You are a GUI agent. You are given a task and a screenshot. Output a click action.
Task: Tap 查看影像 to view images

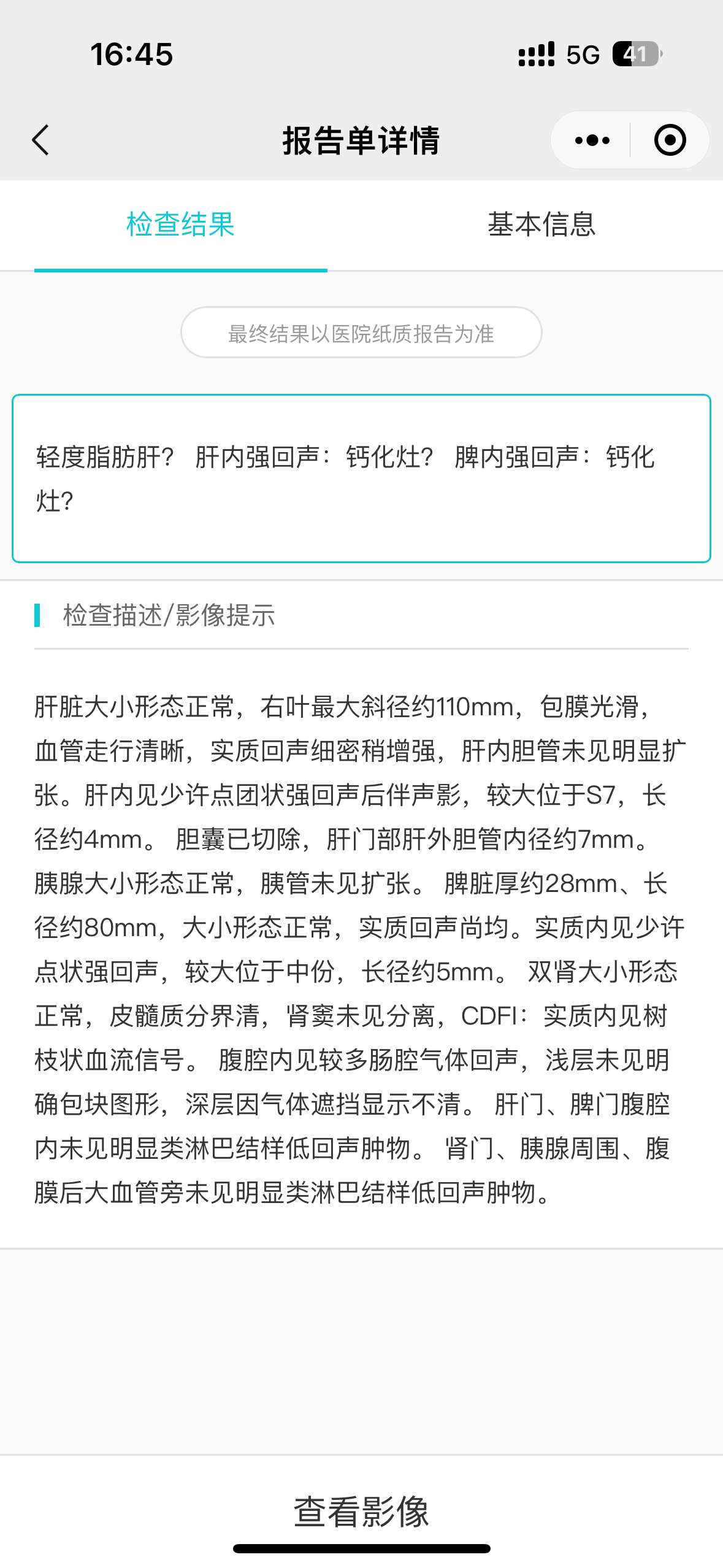(361, 1512)
